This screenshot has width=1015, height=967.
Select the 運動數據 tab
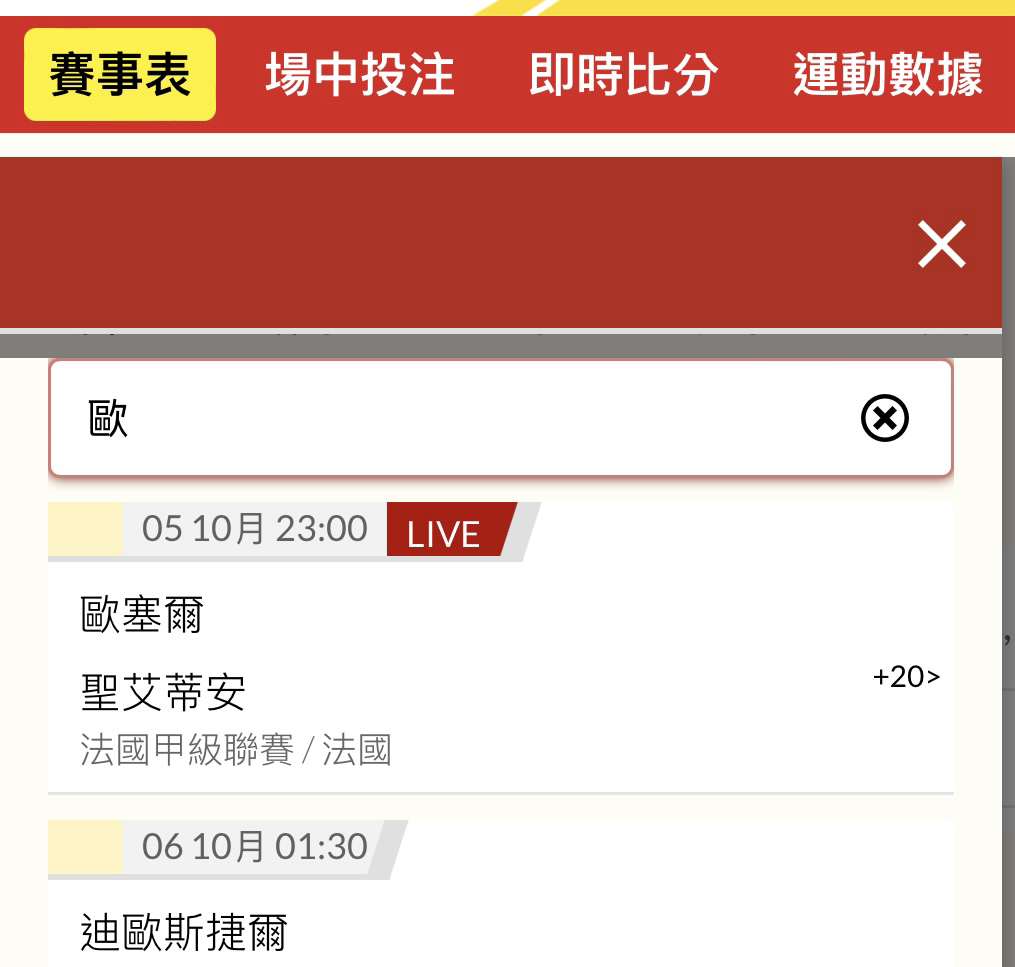click(x=888, y=75)
